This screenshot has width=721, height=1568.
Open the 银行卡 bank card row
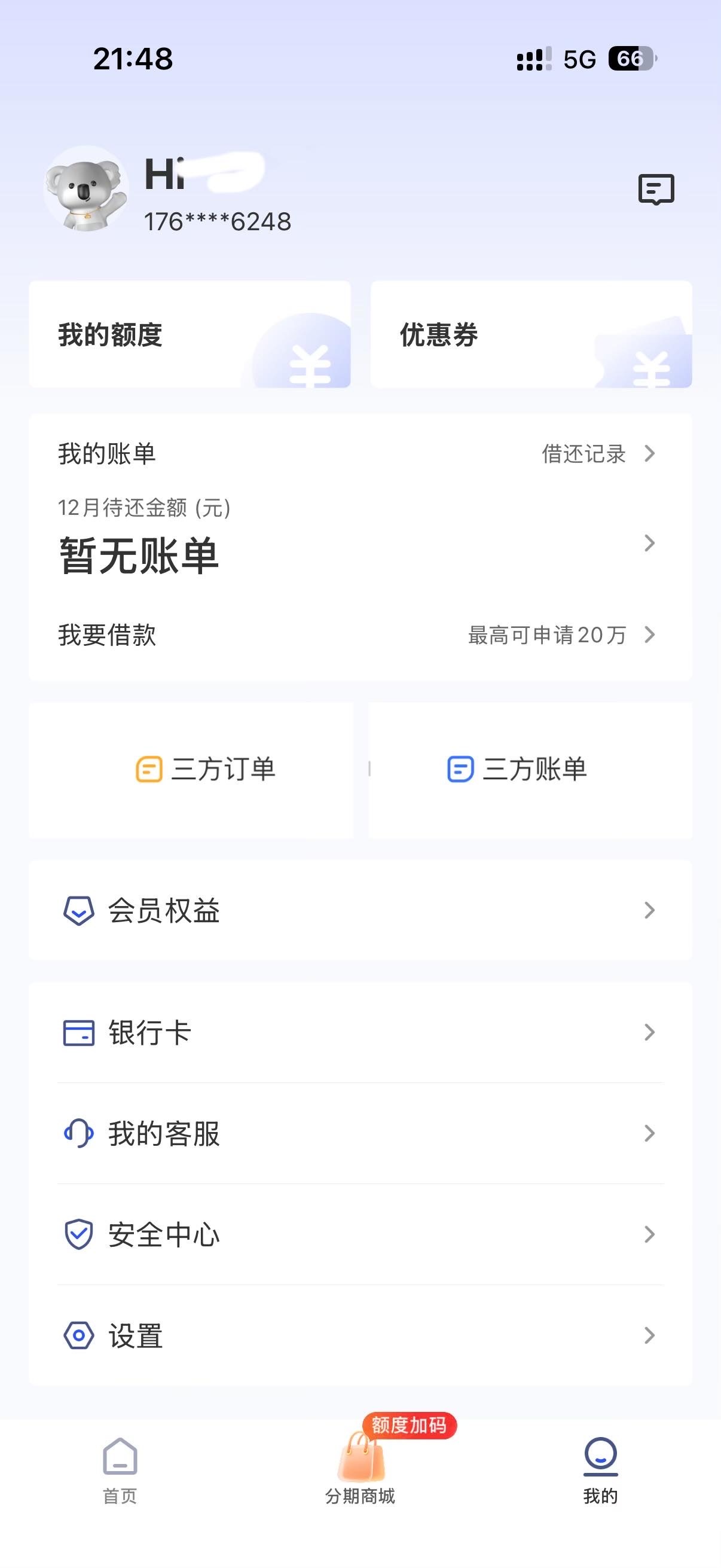pos(359,1032)
